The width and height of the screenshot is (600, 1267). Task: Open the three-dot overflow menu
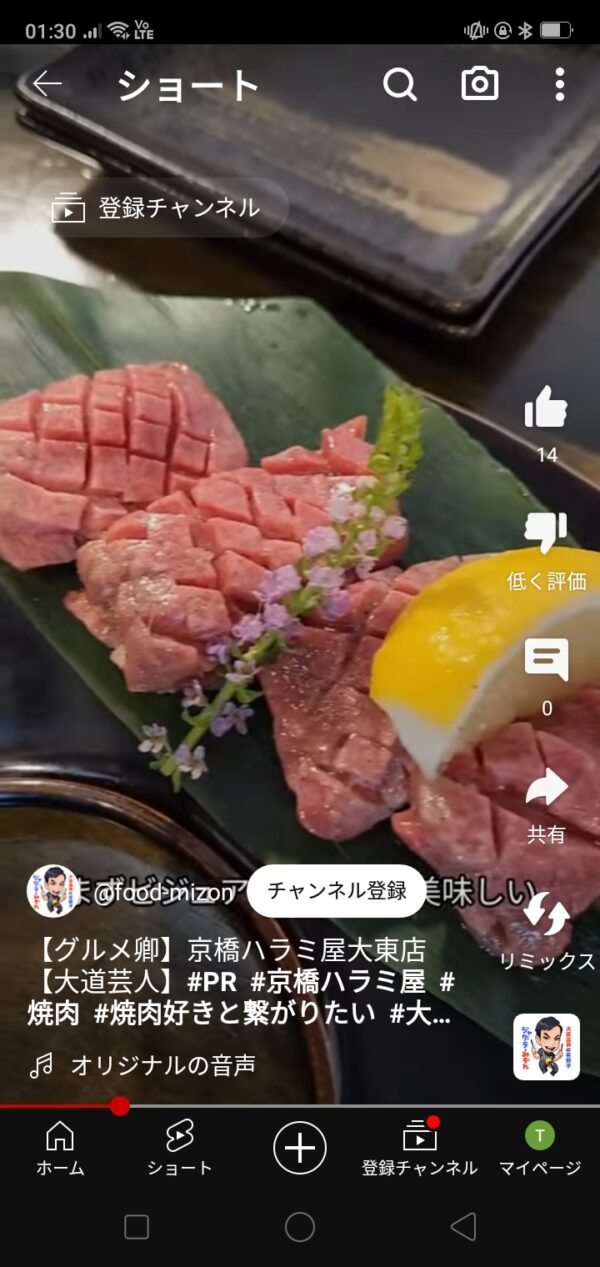[x=560, y=85]
